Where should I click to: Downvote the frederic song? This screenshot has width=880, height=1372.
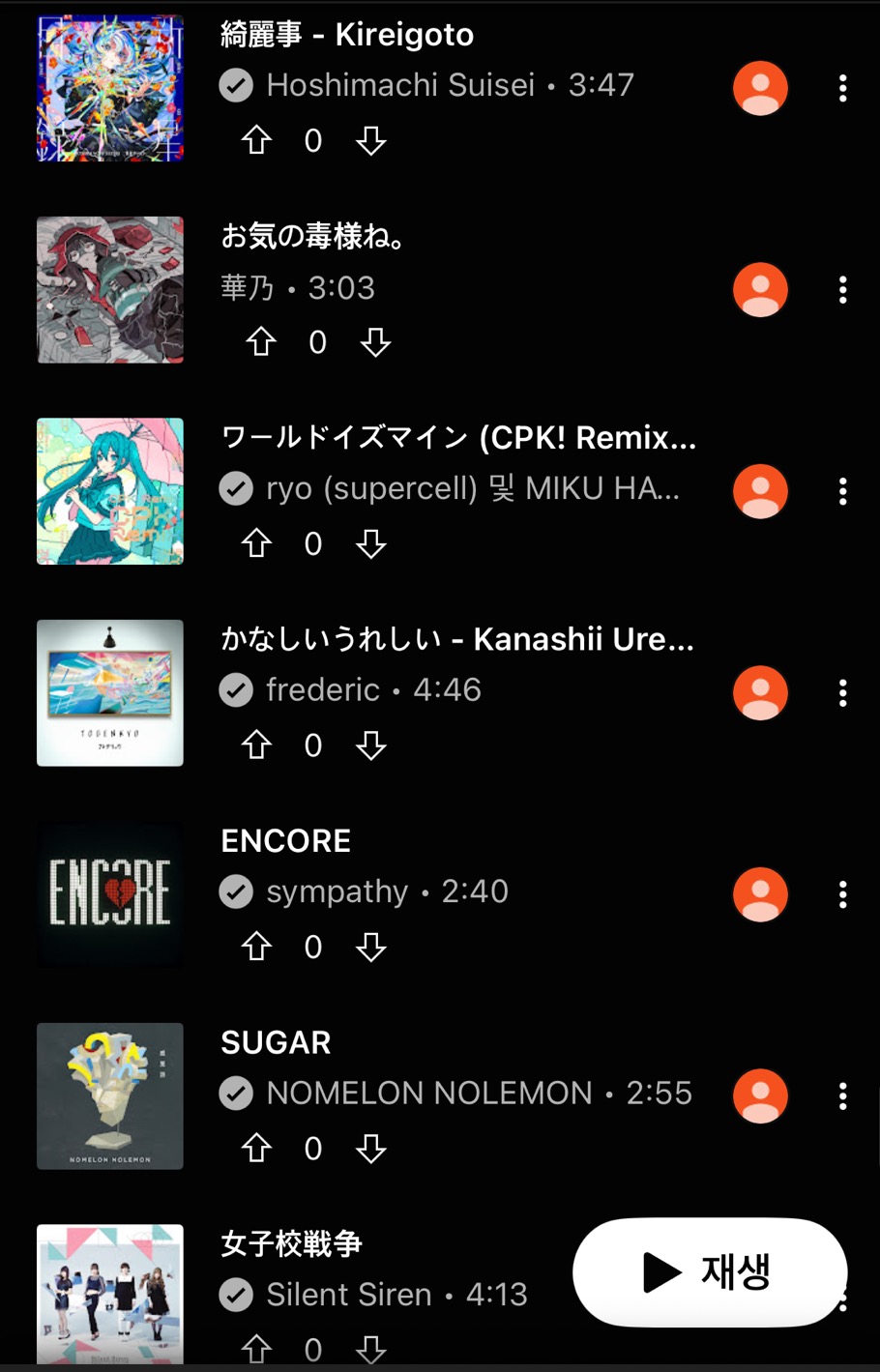coord(371,744)
